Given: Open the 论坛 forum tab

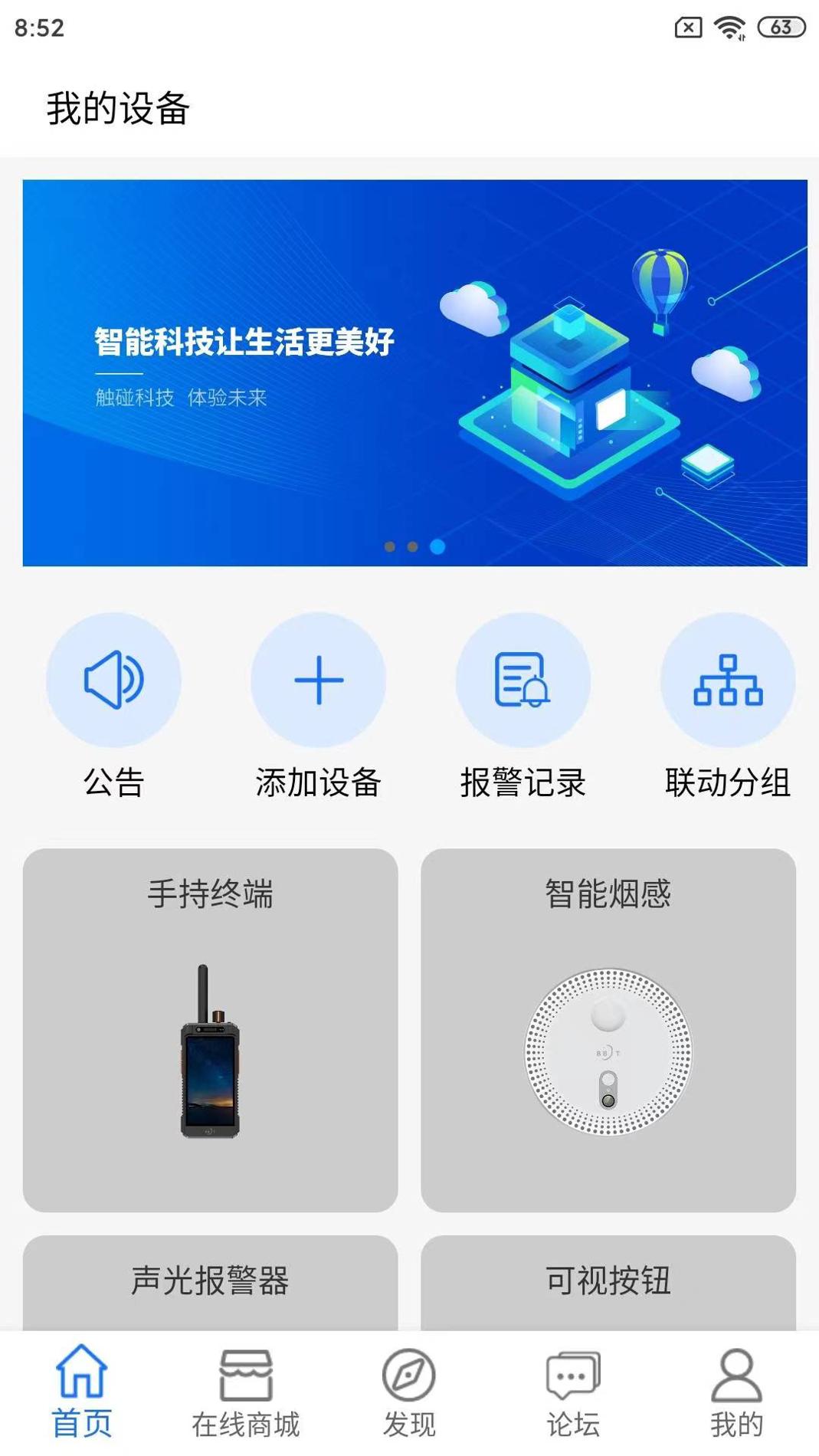Looking at the screenshot, I should (573, 1392).
